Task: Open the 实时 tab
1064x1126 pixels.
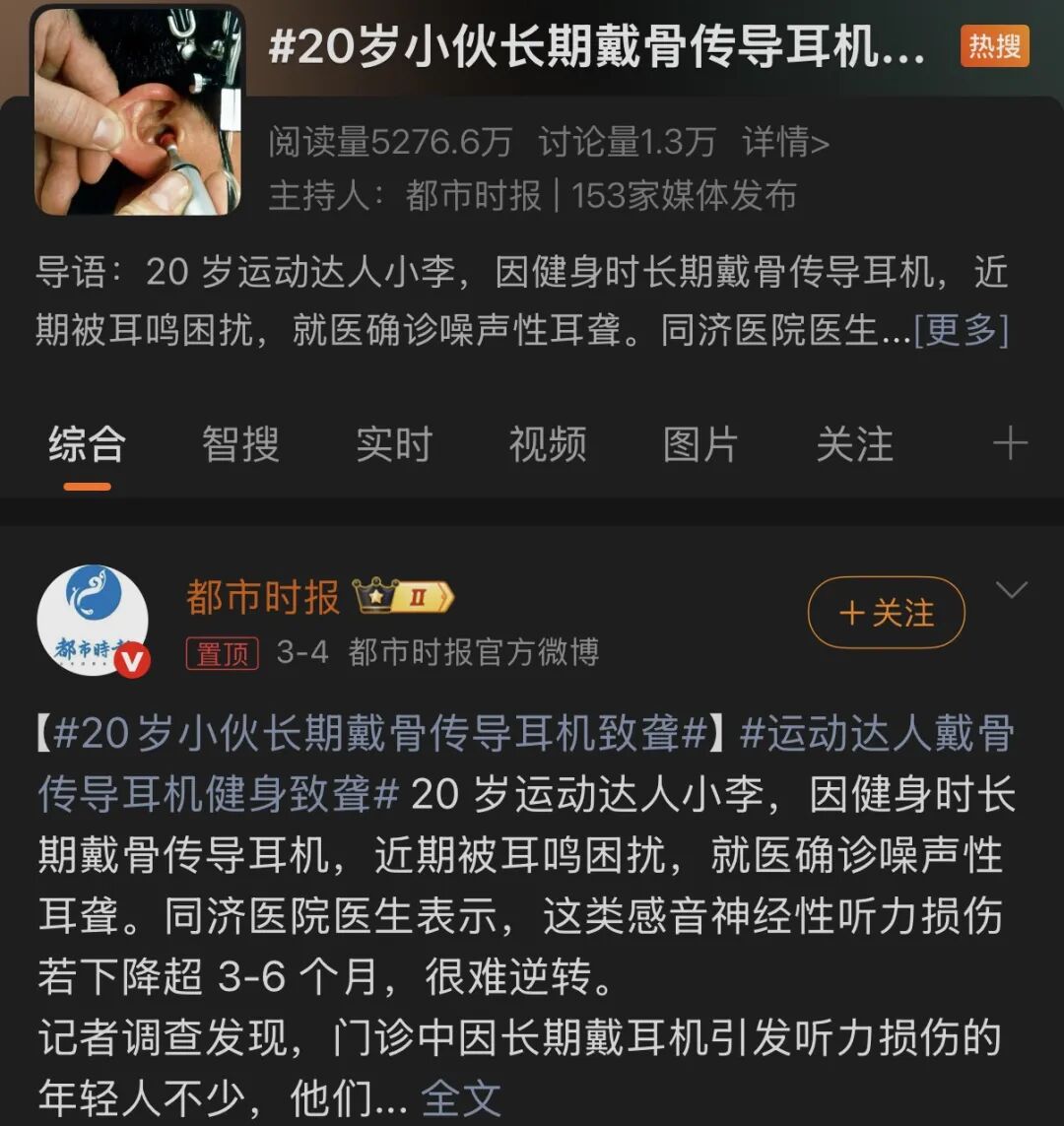Action: [x=394, y=444]
